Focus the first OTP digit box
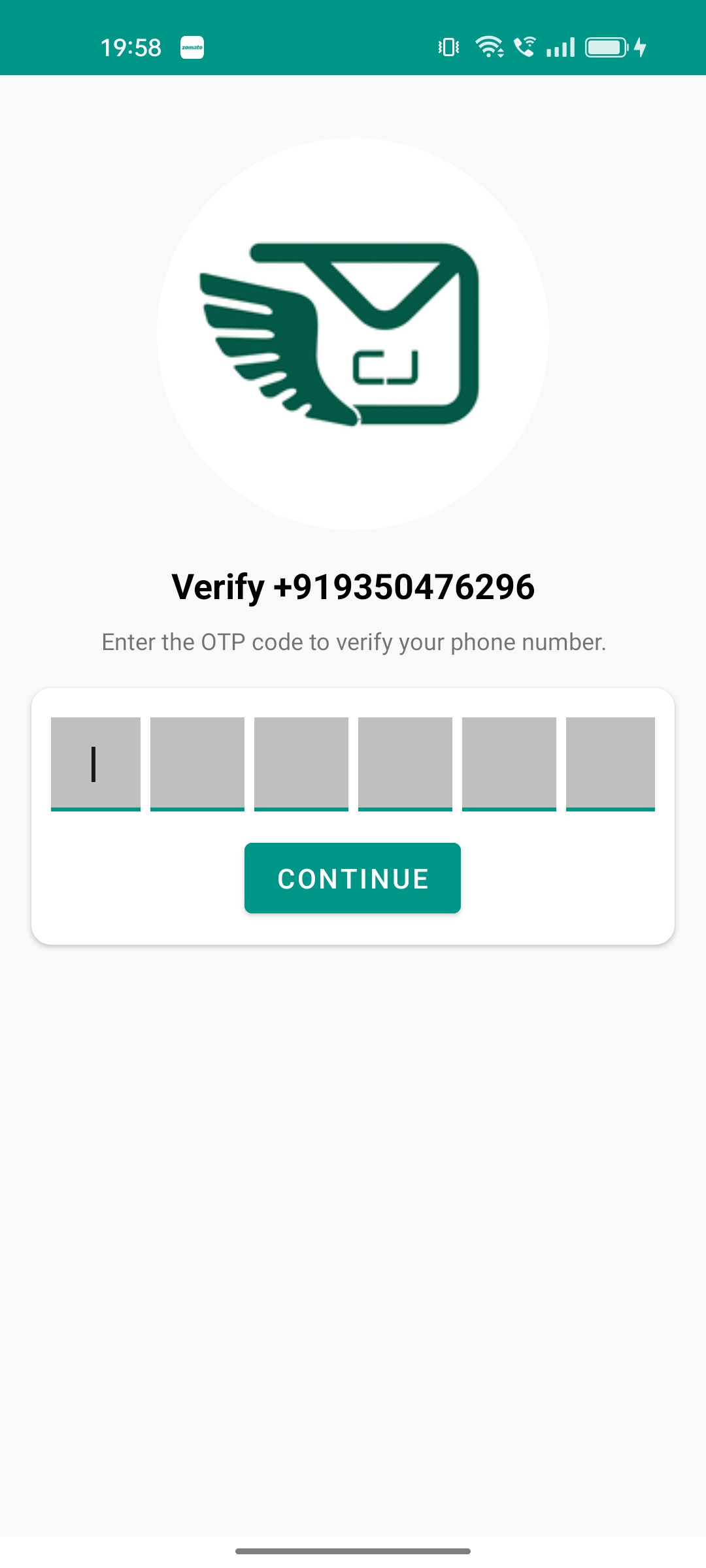Image resolution: width=706 pixels, height=1568 pixels. coord(95,764)
